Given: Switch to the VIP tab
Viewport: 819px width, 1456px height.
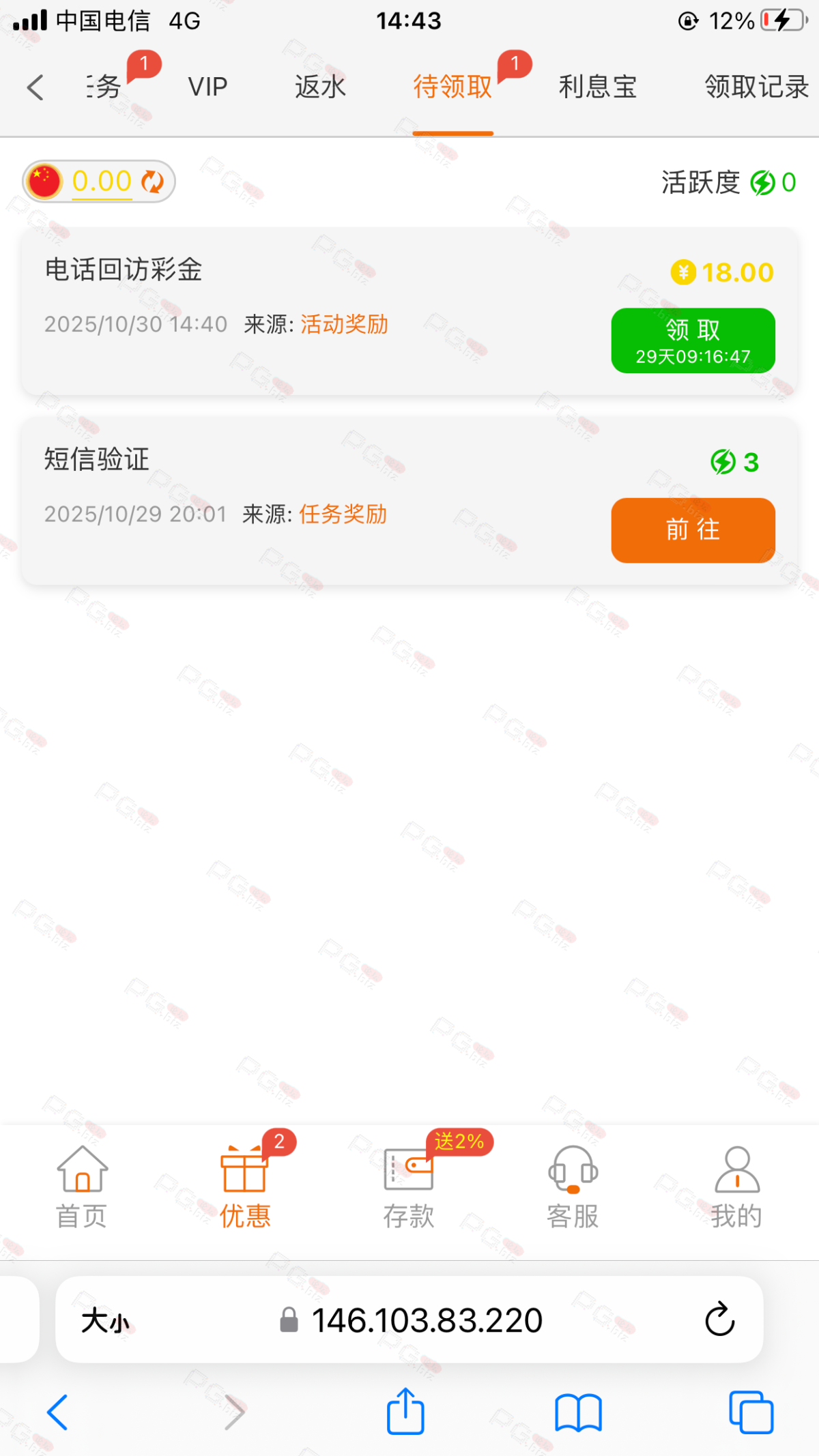Looking at the screenshot, I should coord(207,87).
